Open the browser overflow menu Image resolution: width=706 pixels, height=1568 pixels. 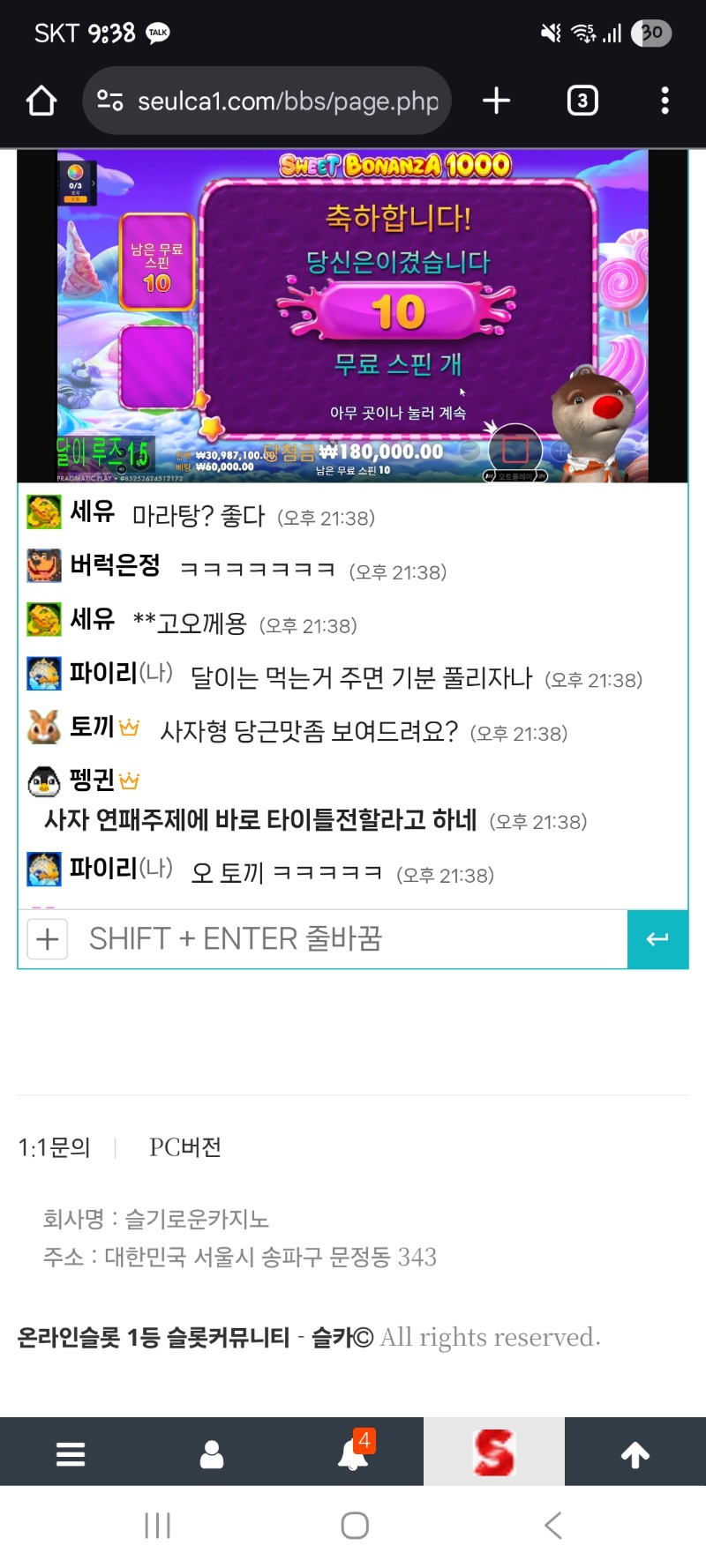(665, 101)
